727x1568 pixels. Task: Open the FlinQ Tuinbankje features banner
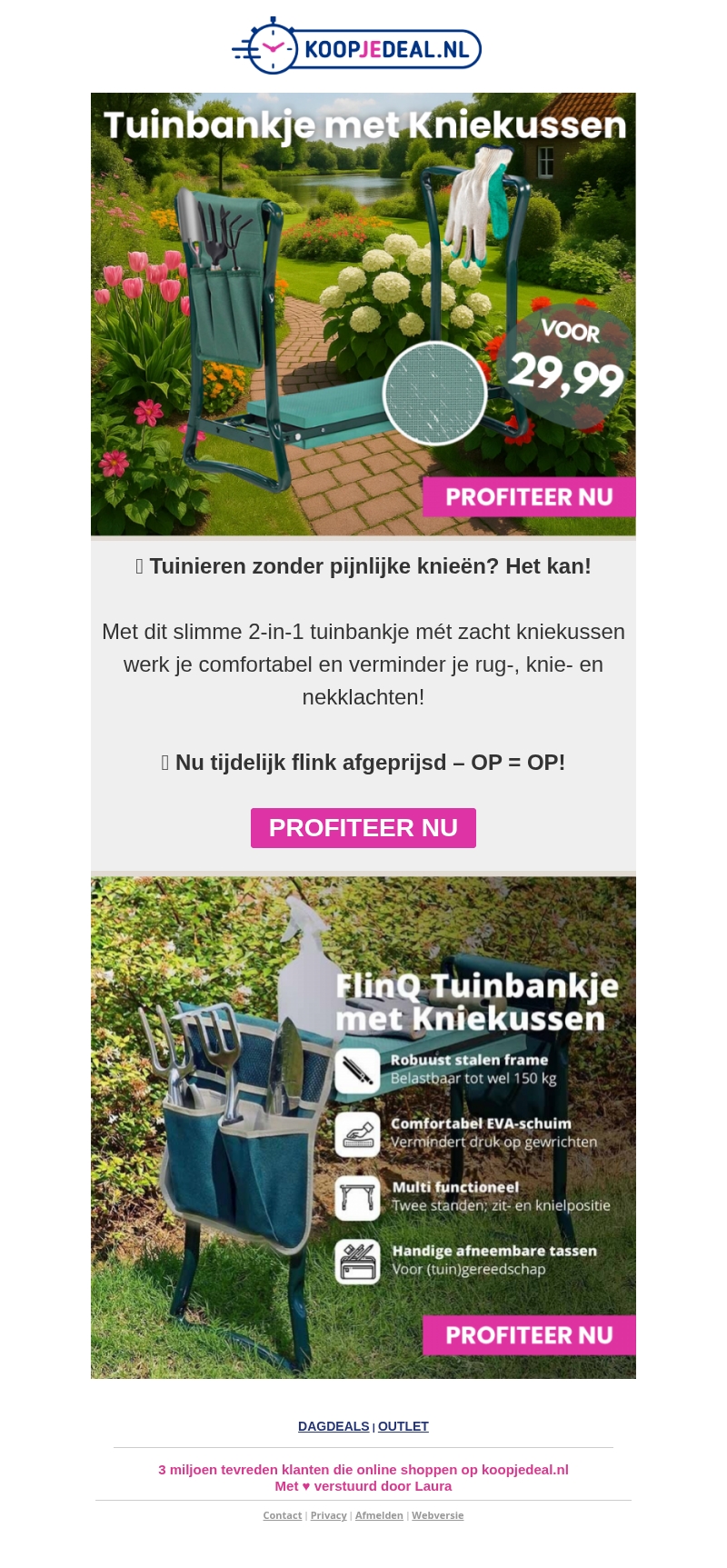pos(363,1127)
